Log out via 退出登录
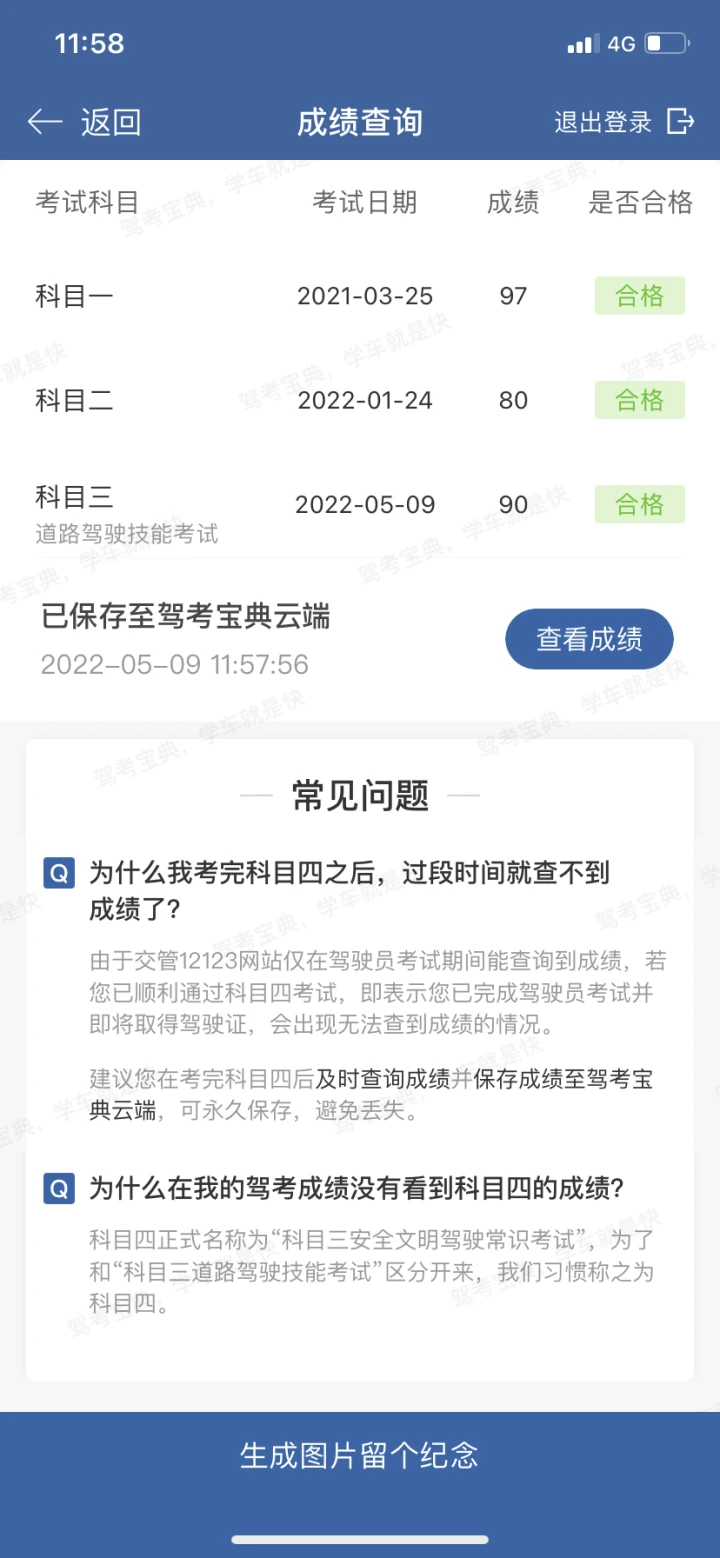The width and height of the screenshot is (720, 1558). (624, 122)
